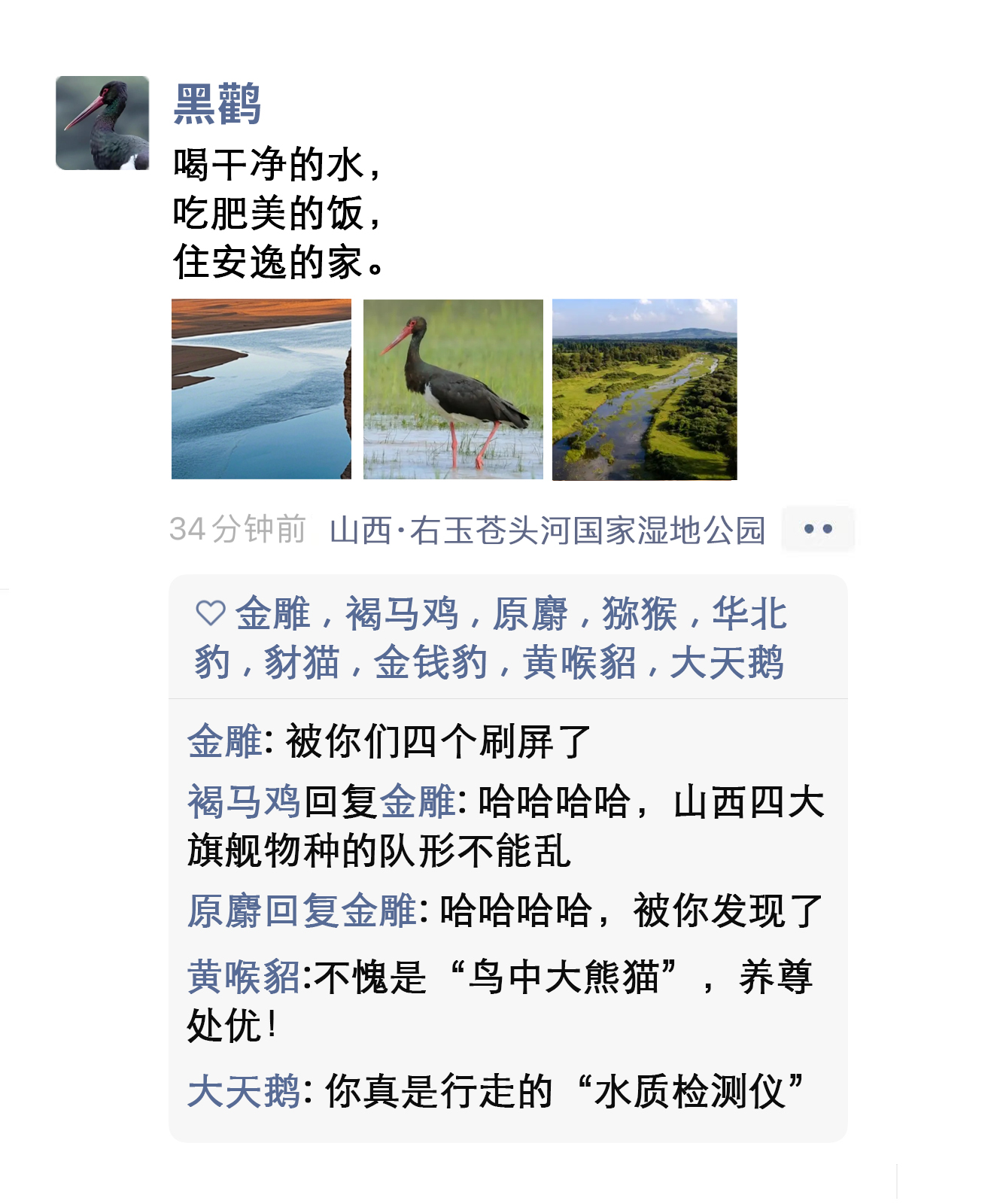Open location 山西·右玉苍头河国家湿地公园
Viewport: 1000px width, 1204px height.
pyautogui.click(x=547, y=530)
